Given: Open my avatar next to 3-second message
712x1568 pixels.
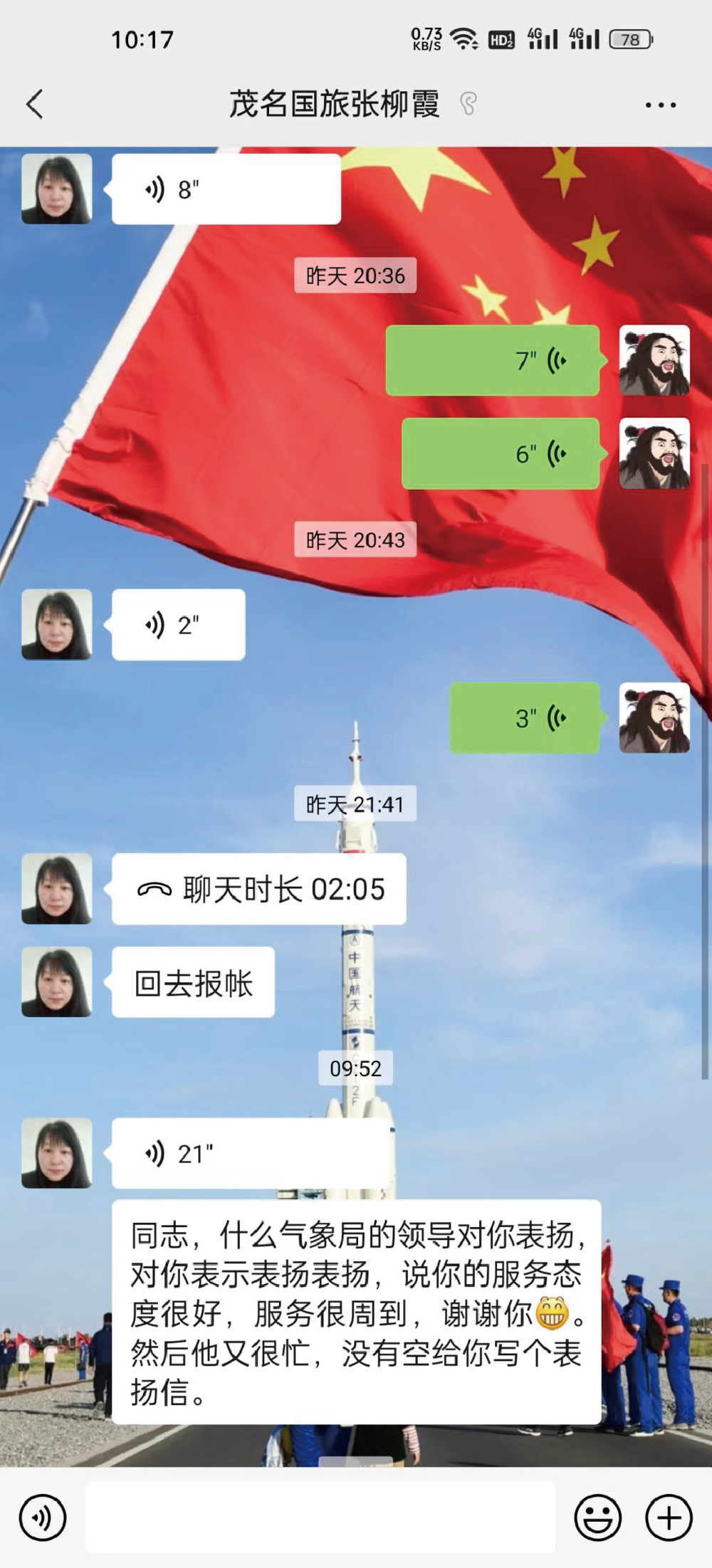Looking at the screenshot, I should [654, 718].
